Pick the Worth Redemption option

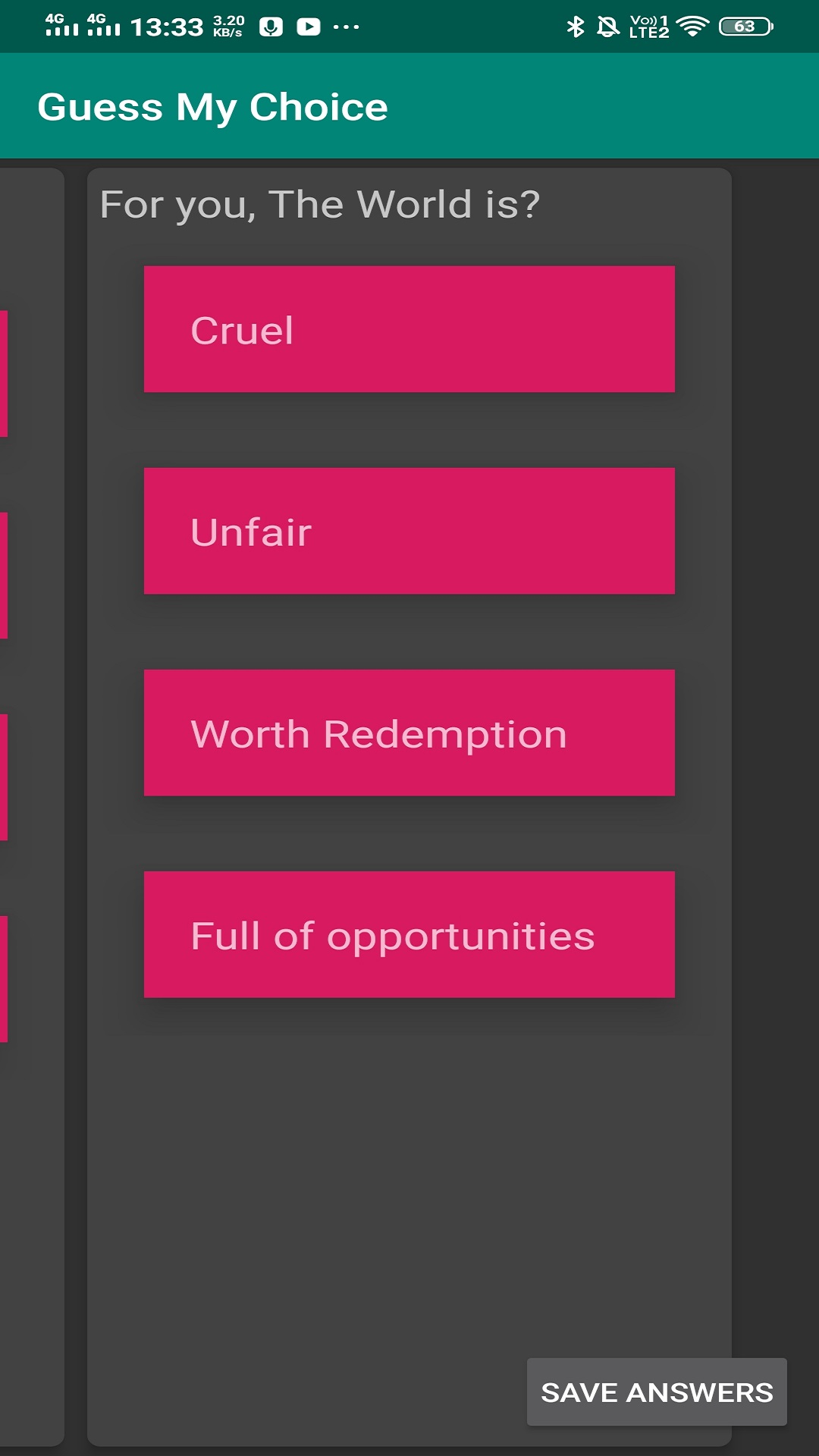(x=409, y=733)
